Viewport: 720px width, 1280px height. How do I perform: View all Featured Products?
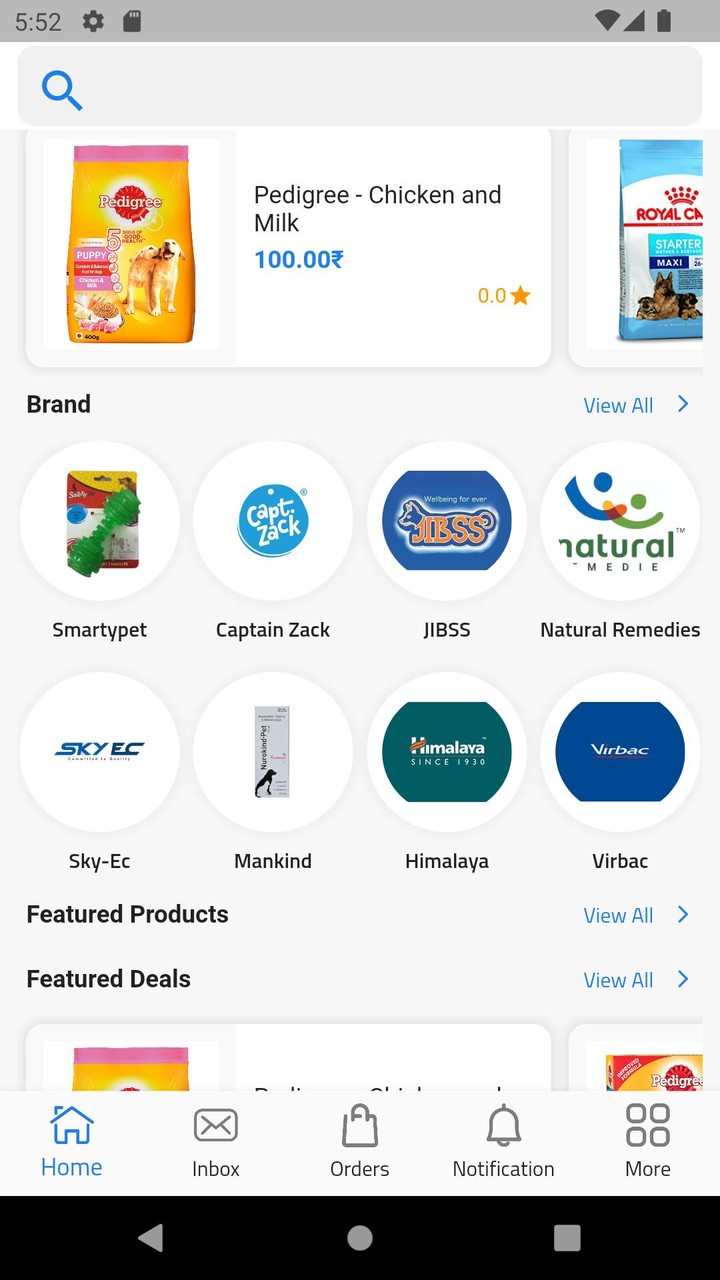click(x=636, y=915)
